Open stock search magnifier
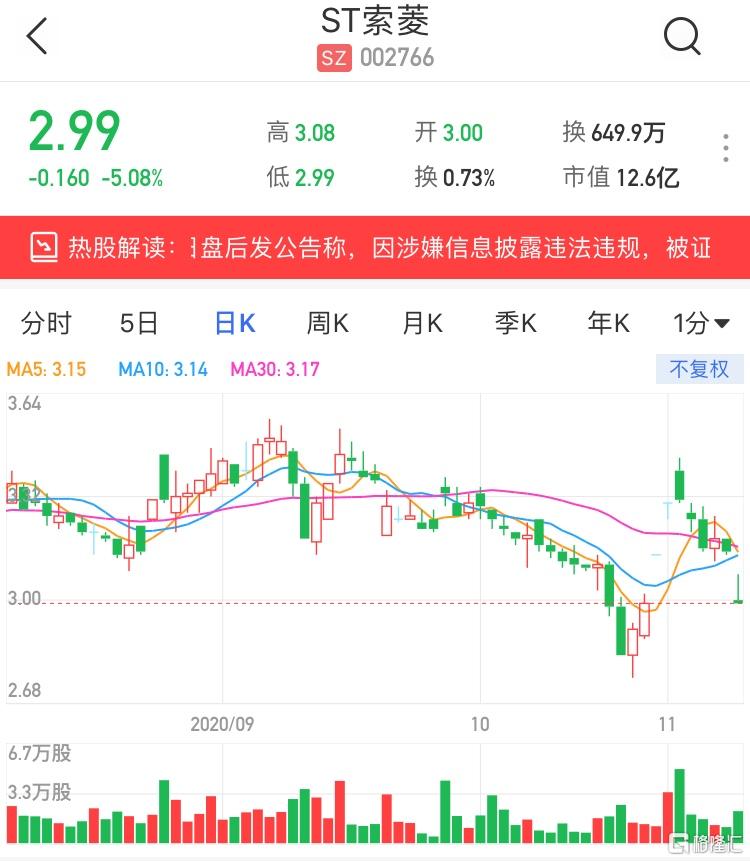 (x=683, y=37)
